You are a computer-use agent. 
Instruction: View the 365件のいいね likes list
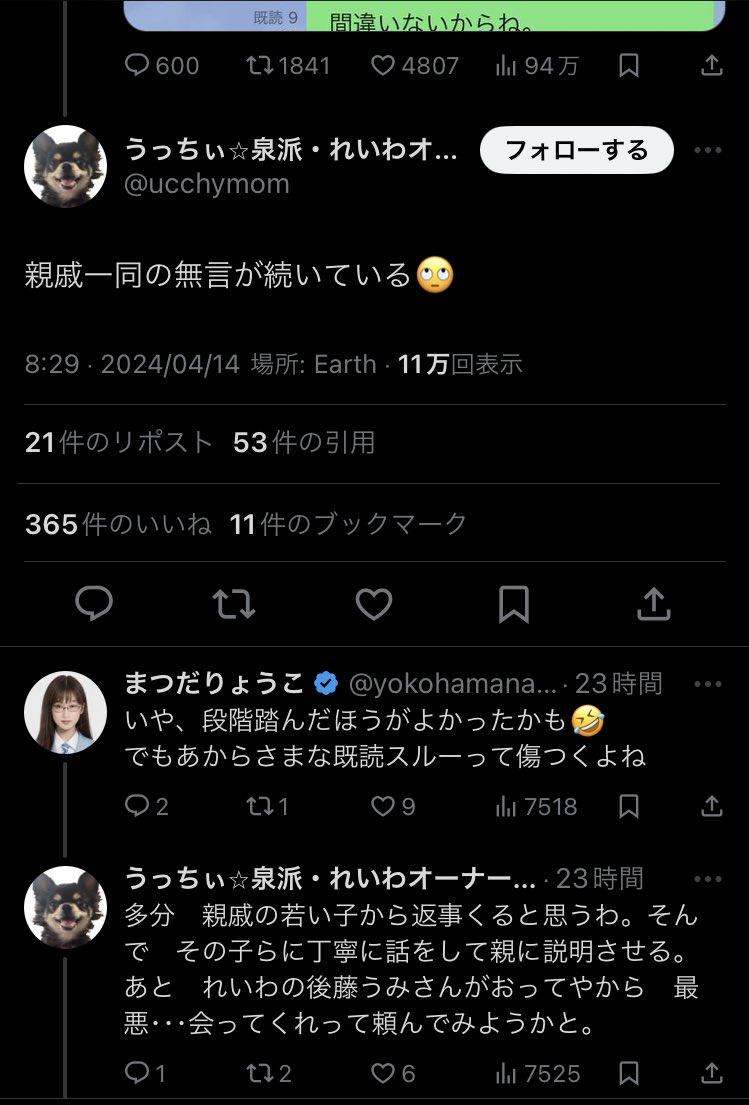pyautogui.click(x=118, y=524)
